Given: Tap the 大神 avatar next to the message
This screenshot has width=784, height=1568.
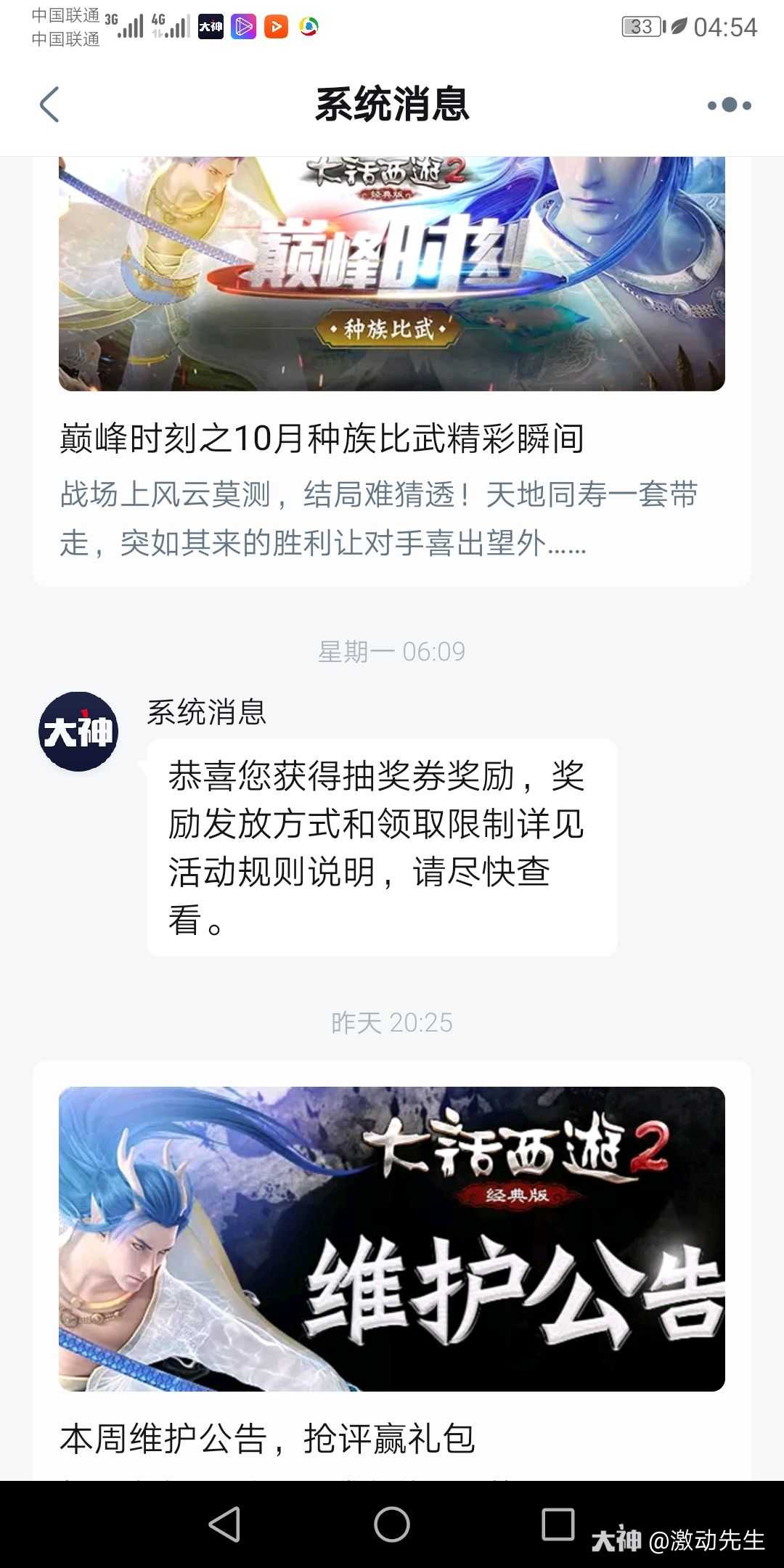Looking at the screenshot, I should [x=77, y=731].
